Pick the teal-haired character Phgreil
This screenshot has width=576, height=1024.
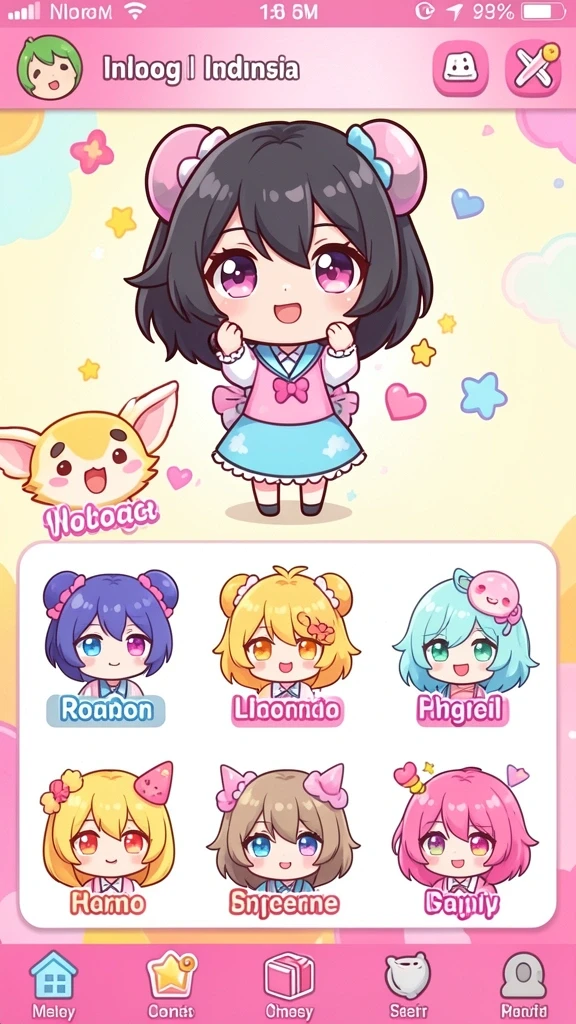pos(464,646)
